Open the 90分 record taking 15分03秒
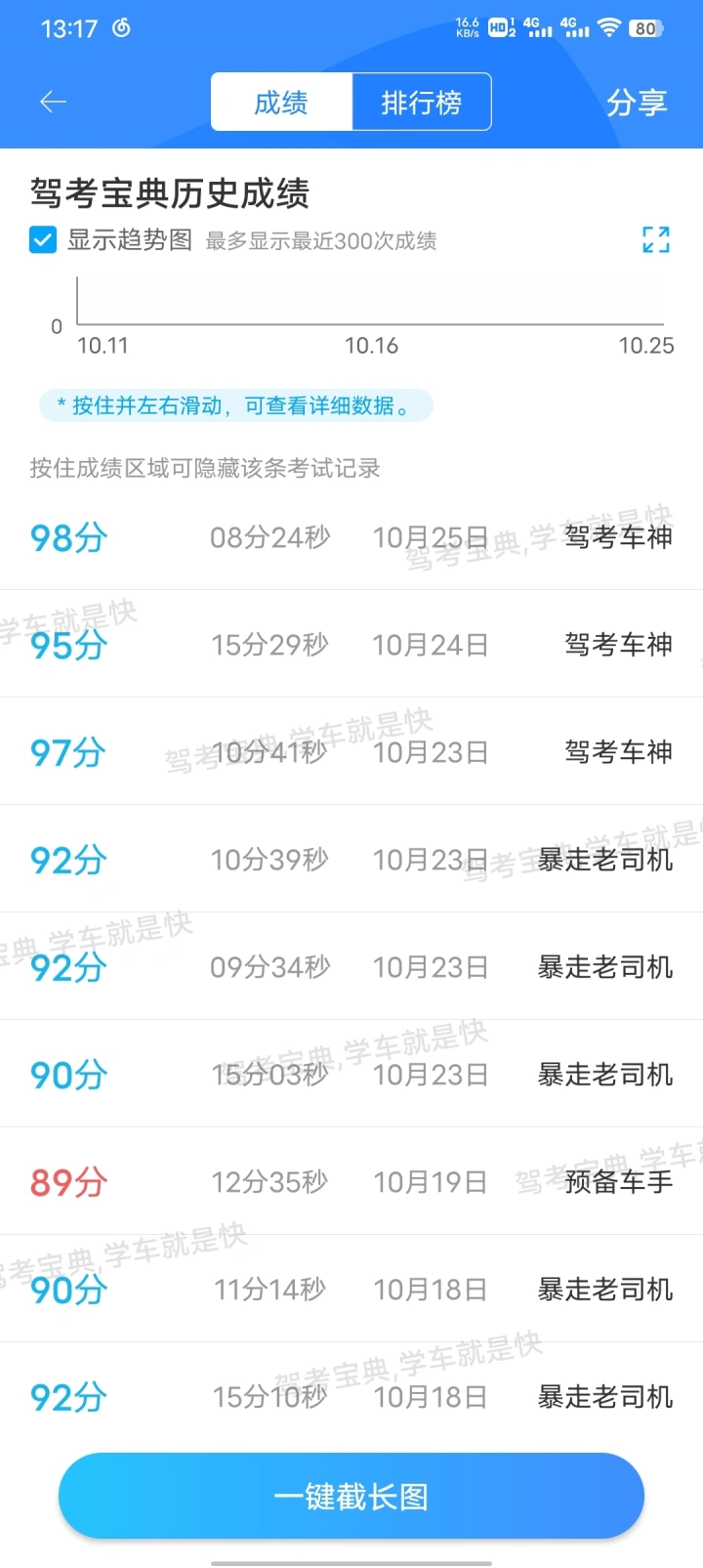The width and height of the screenshot is (703, 1568). coord(351,1074)
